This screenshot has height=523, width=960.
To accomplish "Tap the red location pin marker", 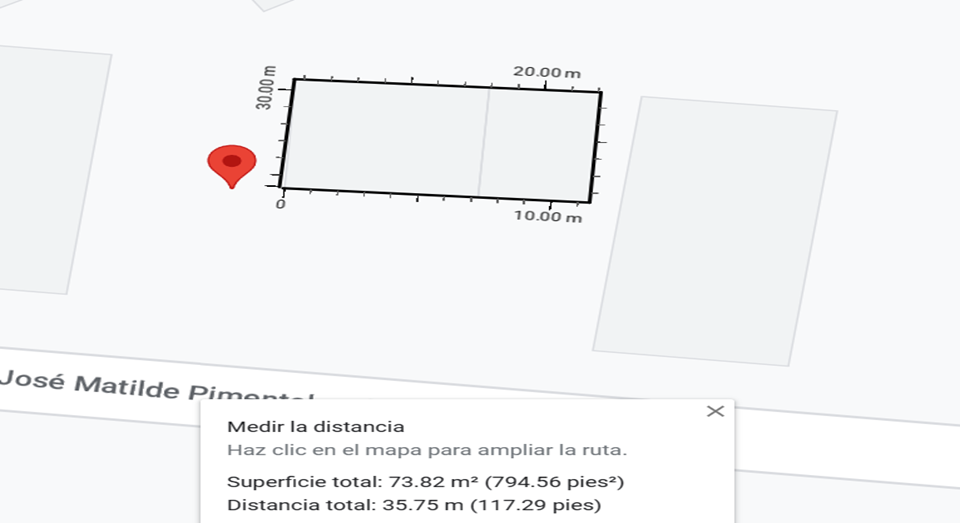I will click(231, 166).
